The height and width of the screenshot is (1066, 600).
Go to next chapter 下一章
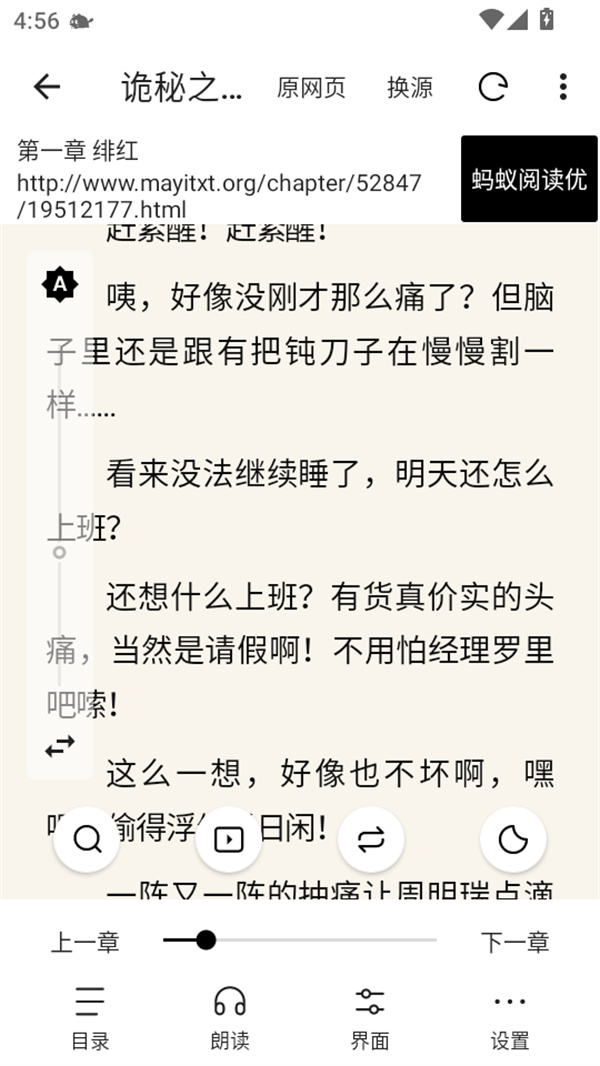[515, 941]
